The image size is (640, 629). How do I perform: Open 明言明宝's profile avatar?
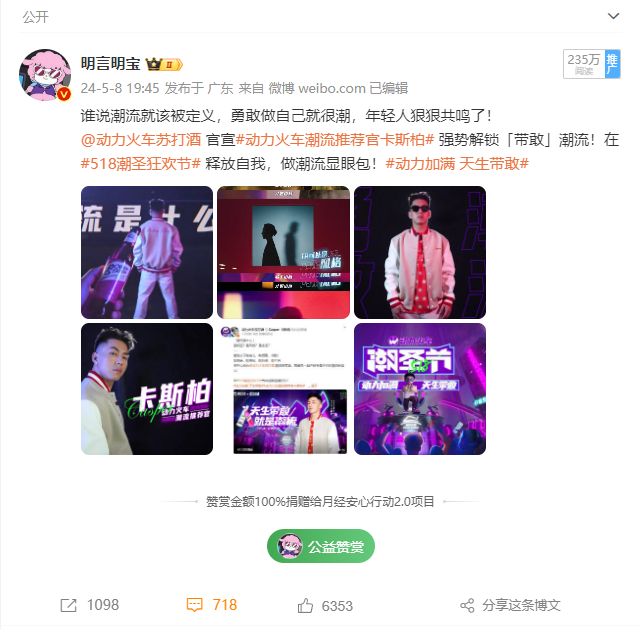pos(46,74)
